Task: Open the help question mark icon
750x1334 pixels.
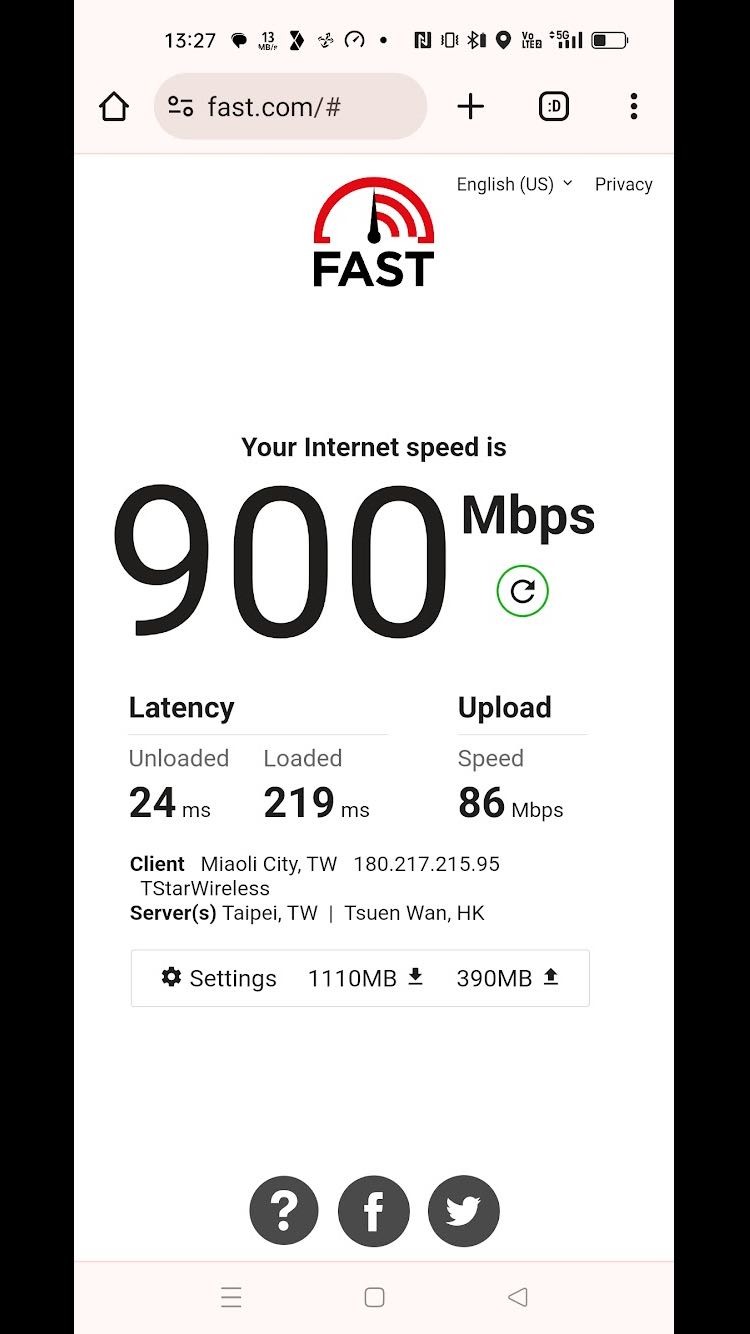Action: point(284,1211)
